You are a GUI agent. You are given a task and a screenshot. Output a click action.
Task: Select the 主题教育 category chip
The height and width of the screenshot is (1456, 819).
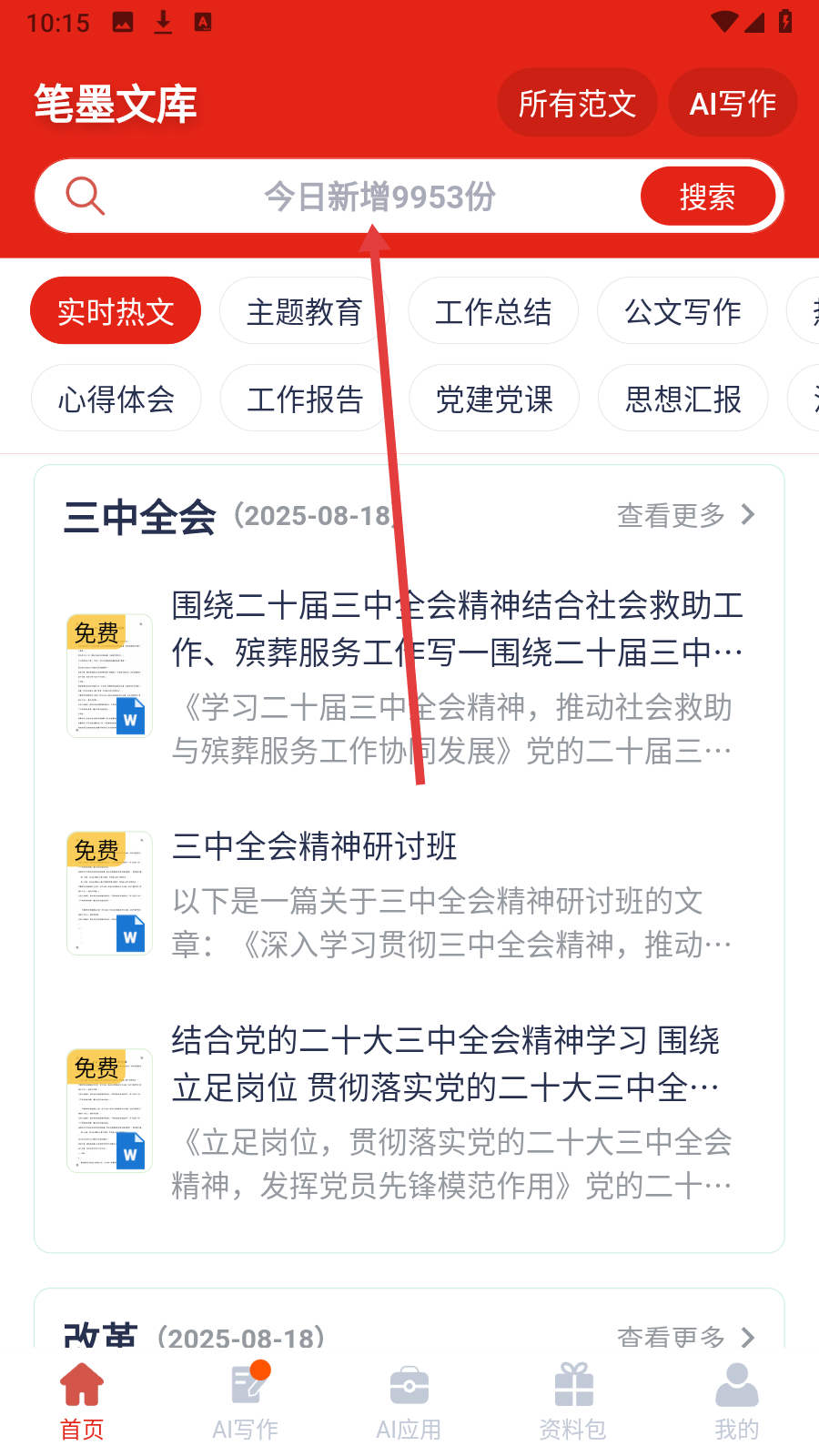tap(305, 311)
